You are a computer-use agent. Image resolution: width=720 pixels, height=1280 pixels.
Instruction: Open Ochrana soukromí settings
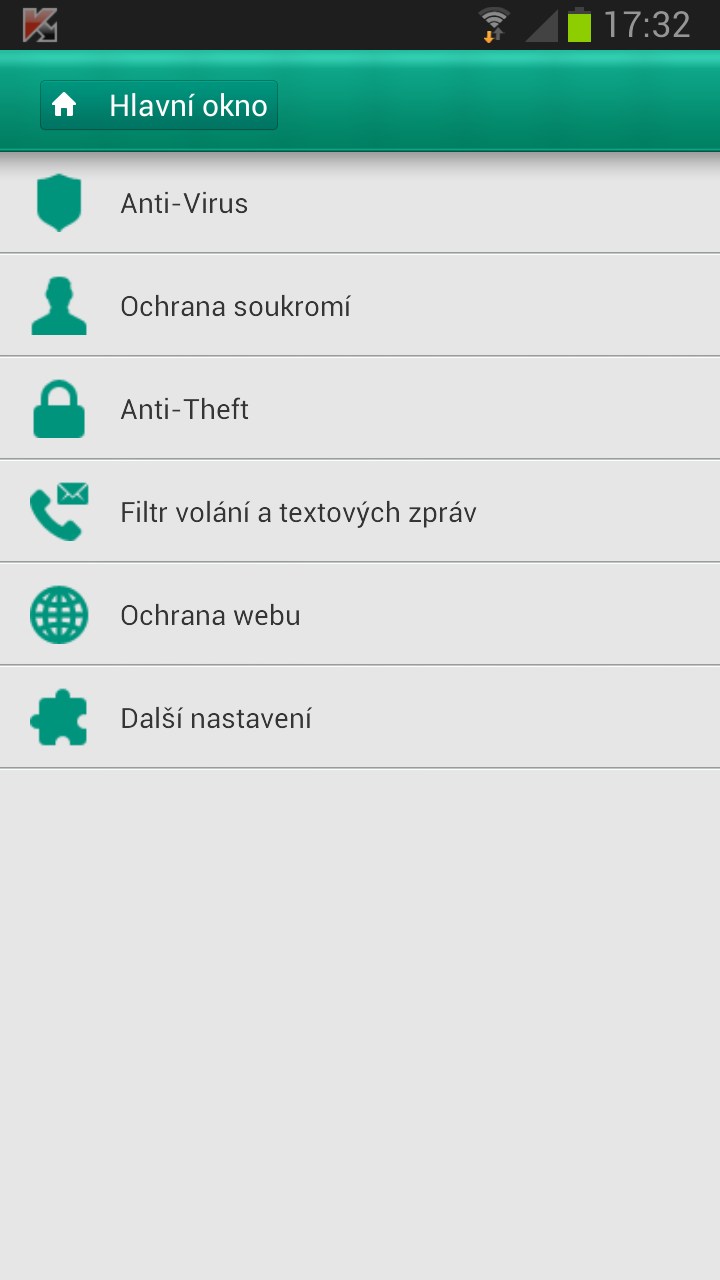(360, 306)
